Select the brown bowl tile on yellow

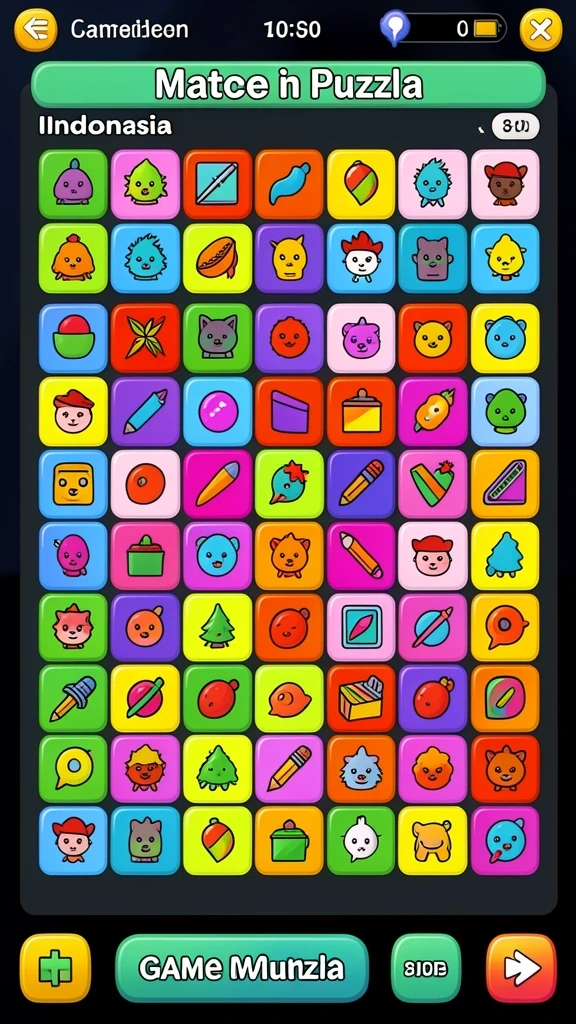(217, 259)
